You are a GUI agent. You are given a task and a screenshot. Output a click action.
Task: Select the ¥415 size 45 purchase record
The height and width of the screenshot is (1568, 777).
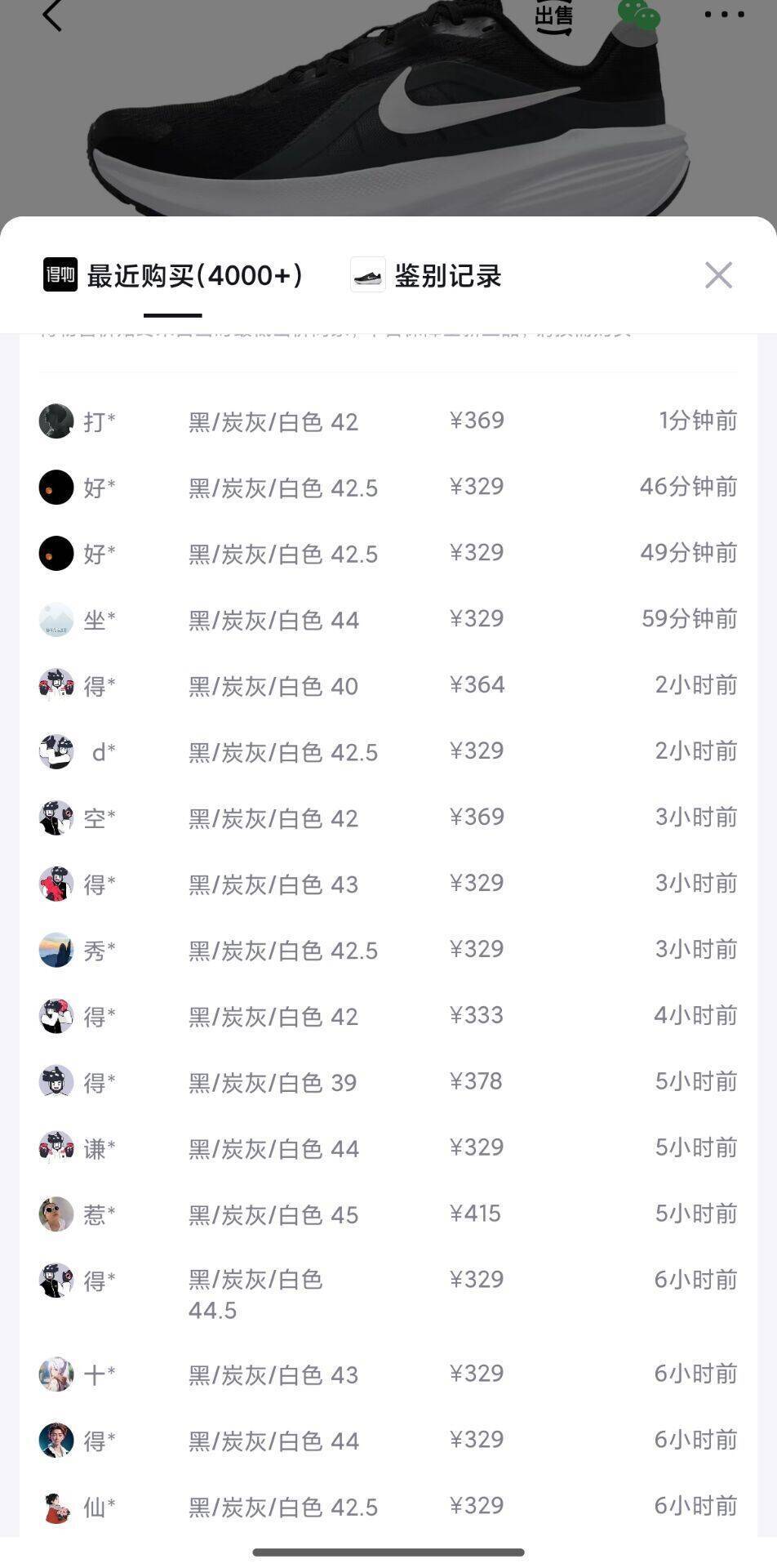[388, 1214]
